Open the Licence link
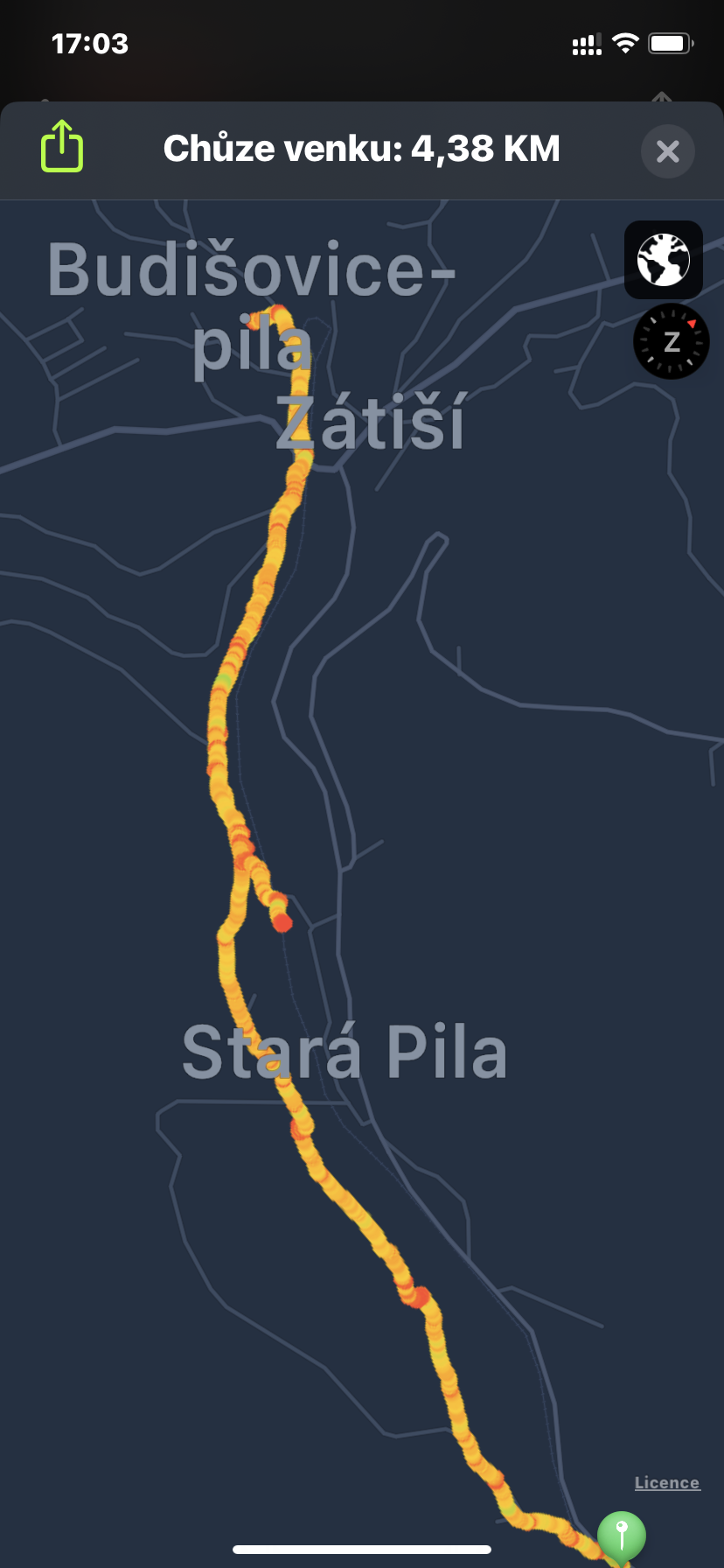 coord(667,1482)
